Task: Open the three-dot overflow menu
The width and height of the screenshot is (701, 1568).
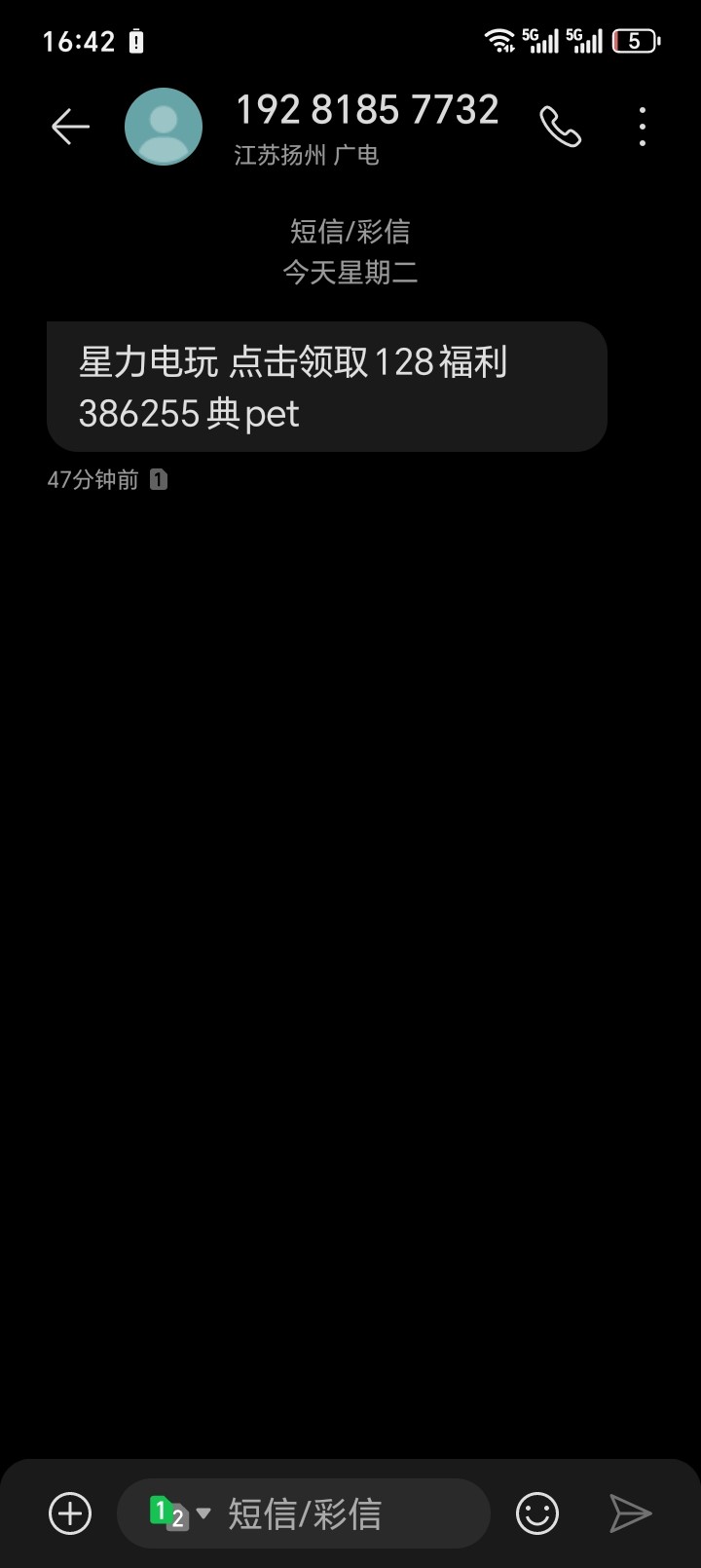Action: (643, 127)
